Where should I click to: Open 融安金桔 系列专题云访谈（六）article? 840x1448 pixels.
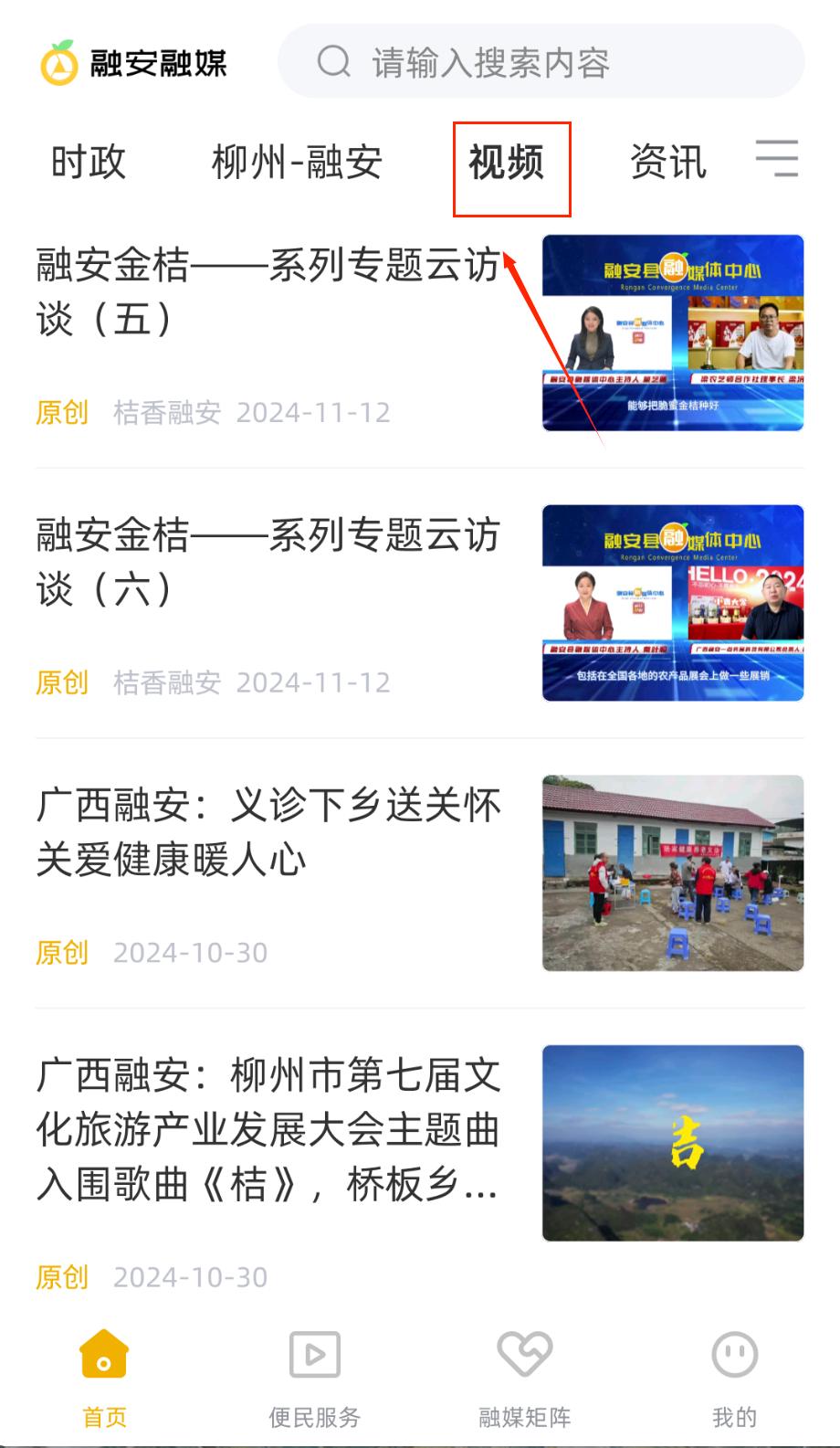(268, 562)
